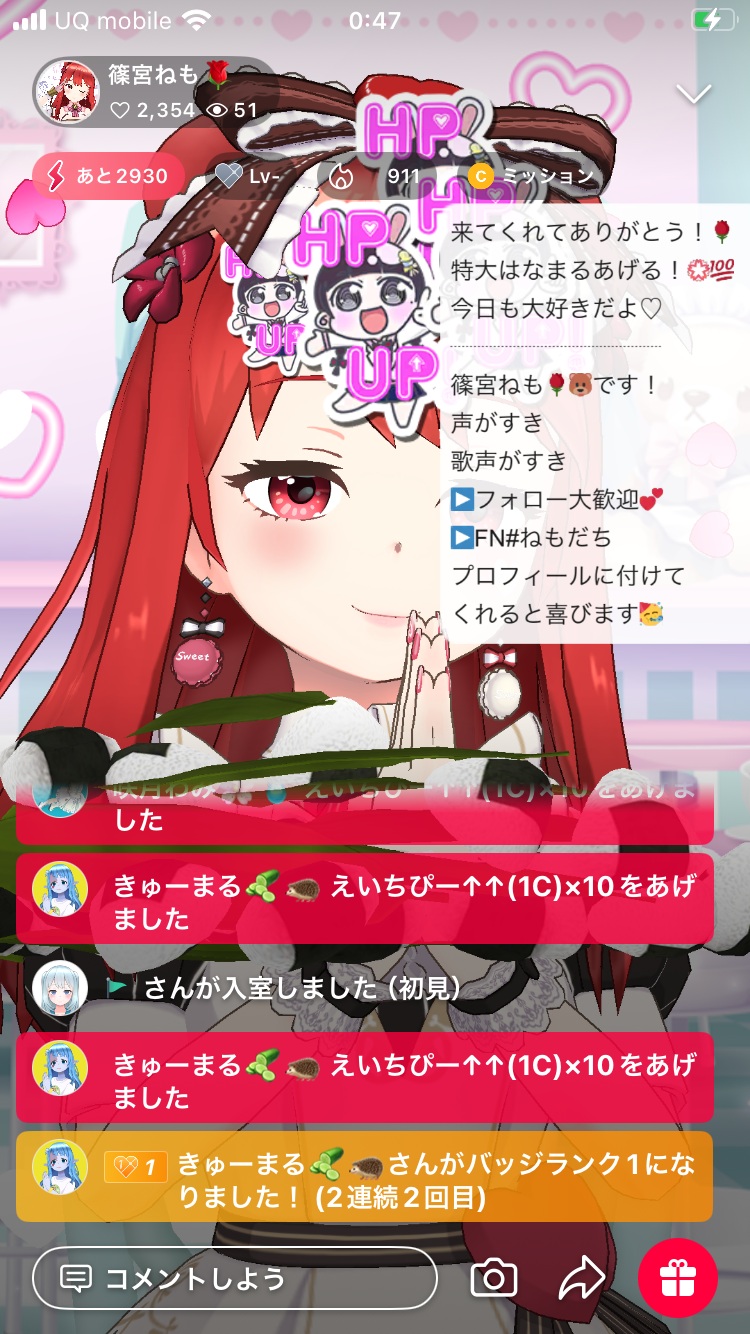Open the ミッション chip
Image resolution: width=750 pixels, height=1334 pixels.
pyautogui.click(x=534, y=177)
